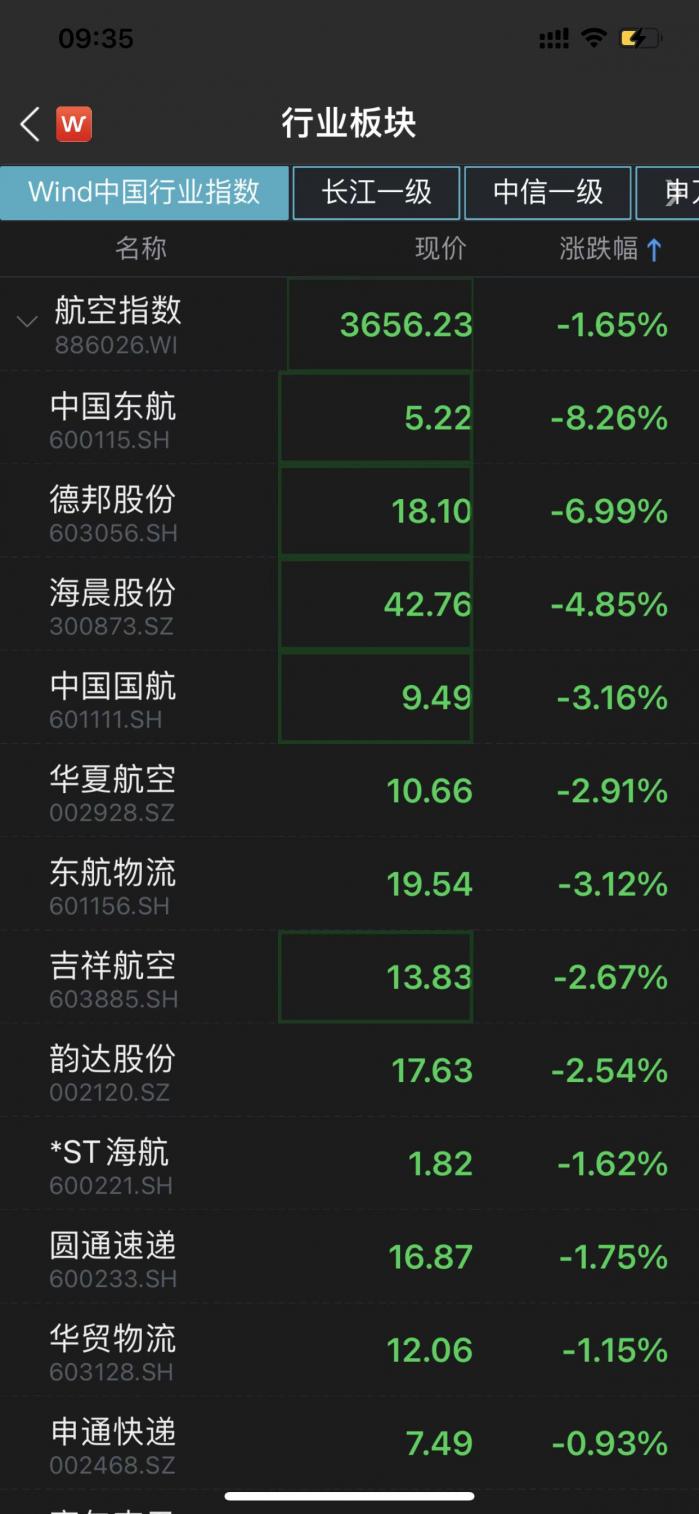Open 申通快递 stock details
Viewport: 699px width, 1514px height.
click(x=113, y=1442)
